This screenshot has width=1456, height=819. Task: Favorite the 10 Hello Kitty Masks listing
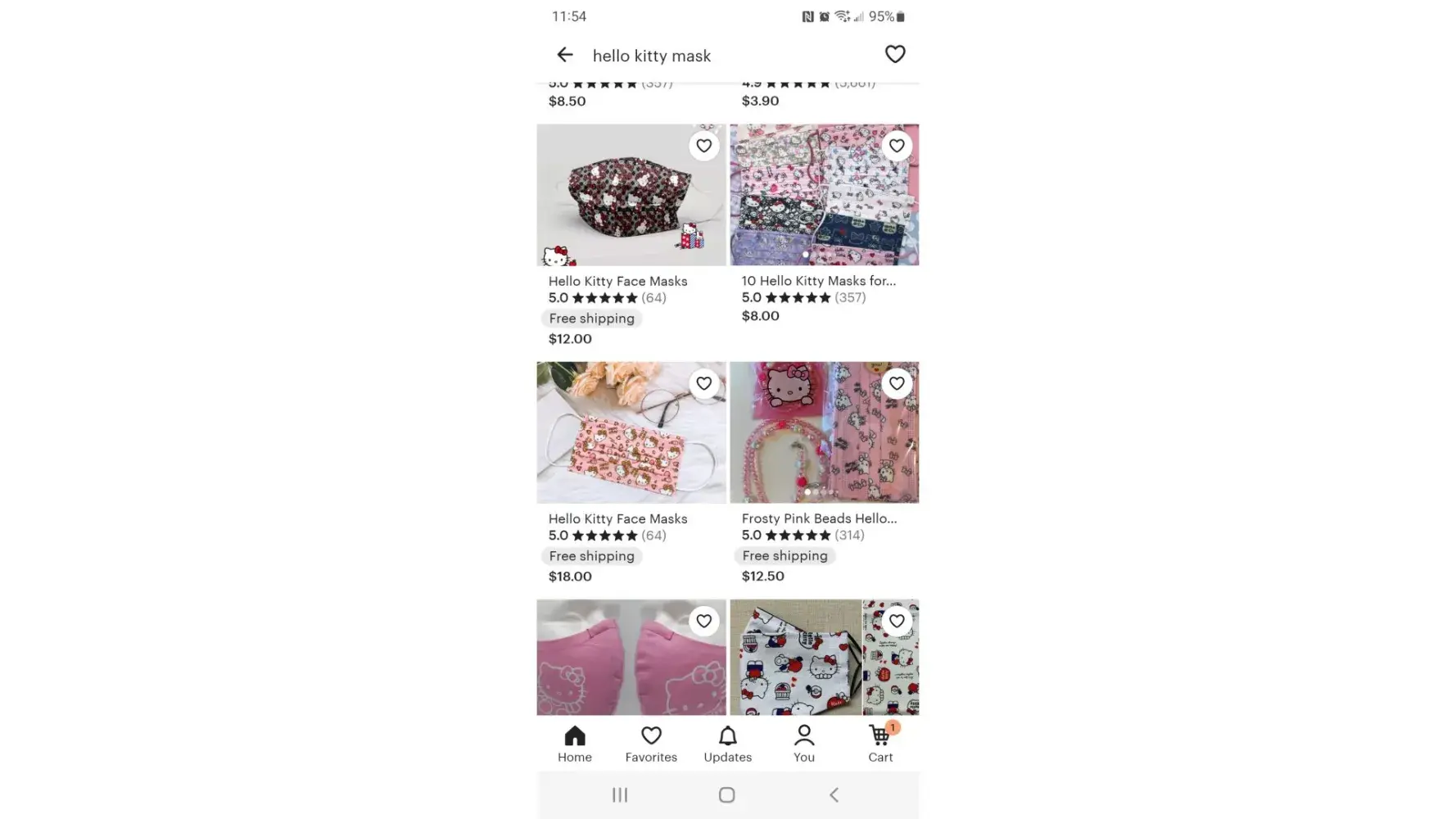[897, 146]
